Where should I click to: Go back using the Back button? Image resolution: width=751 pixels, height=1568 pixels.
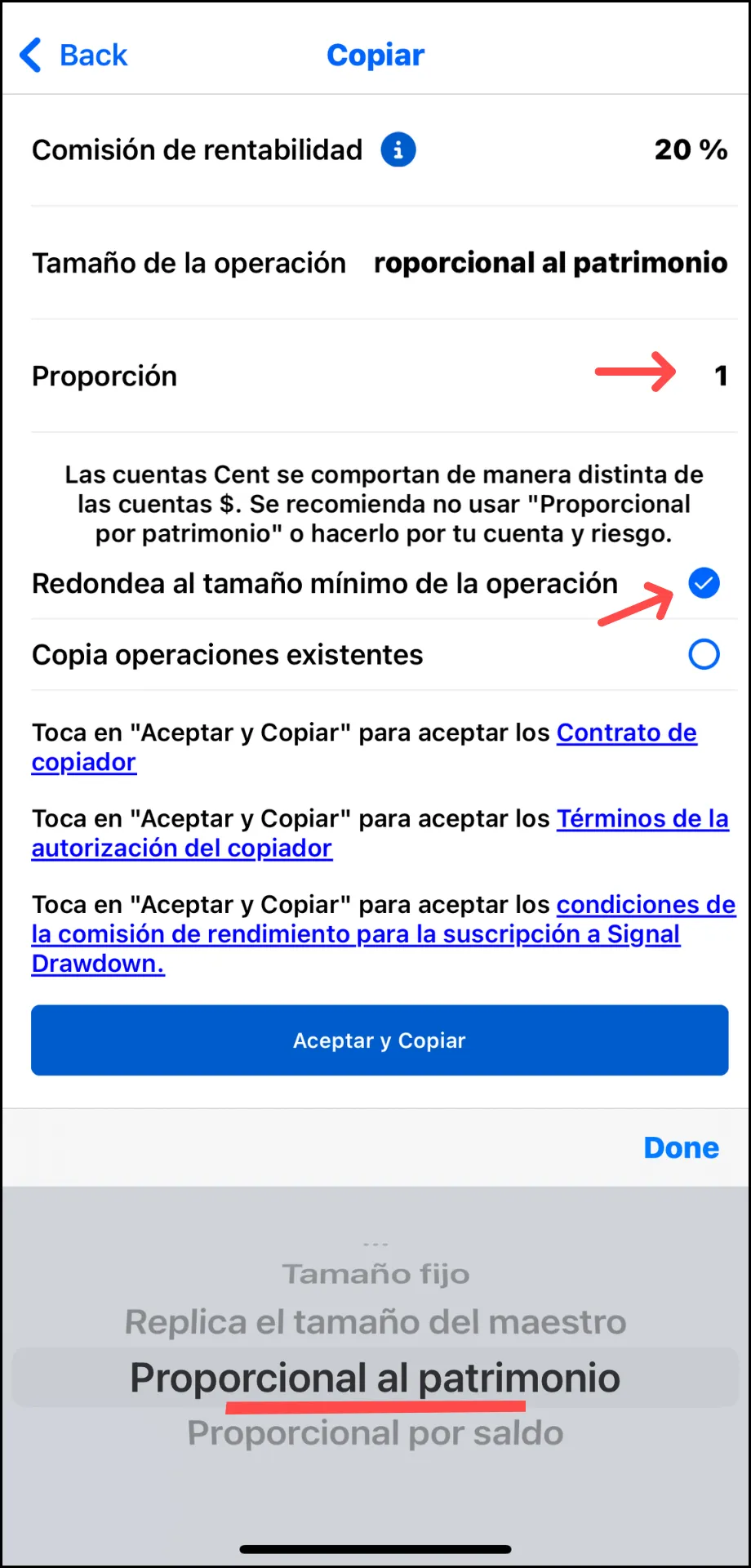coord(73,56)
